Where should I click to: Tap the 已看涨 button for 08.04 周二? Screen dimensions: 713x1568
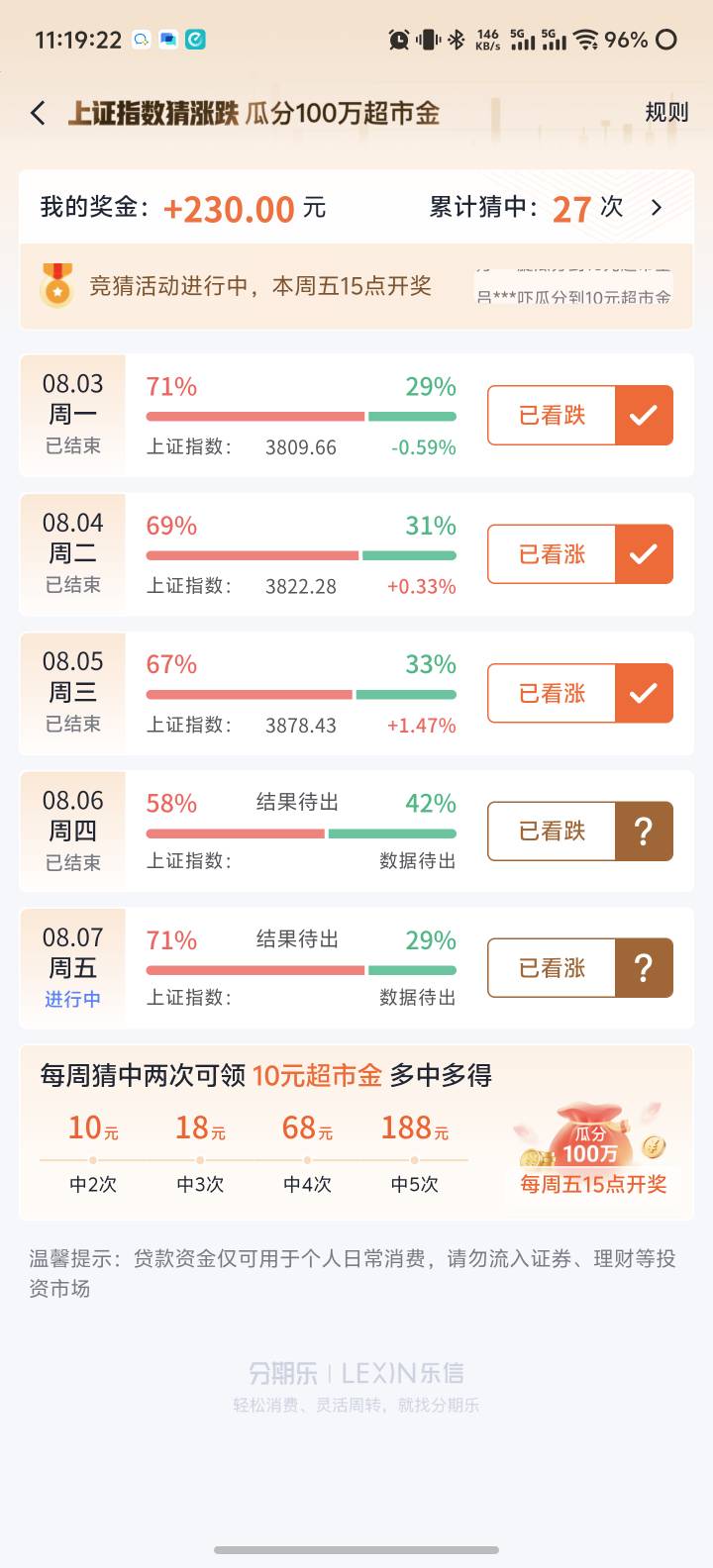pyautogui.click(x=580, y=554)
